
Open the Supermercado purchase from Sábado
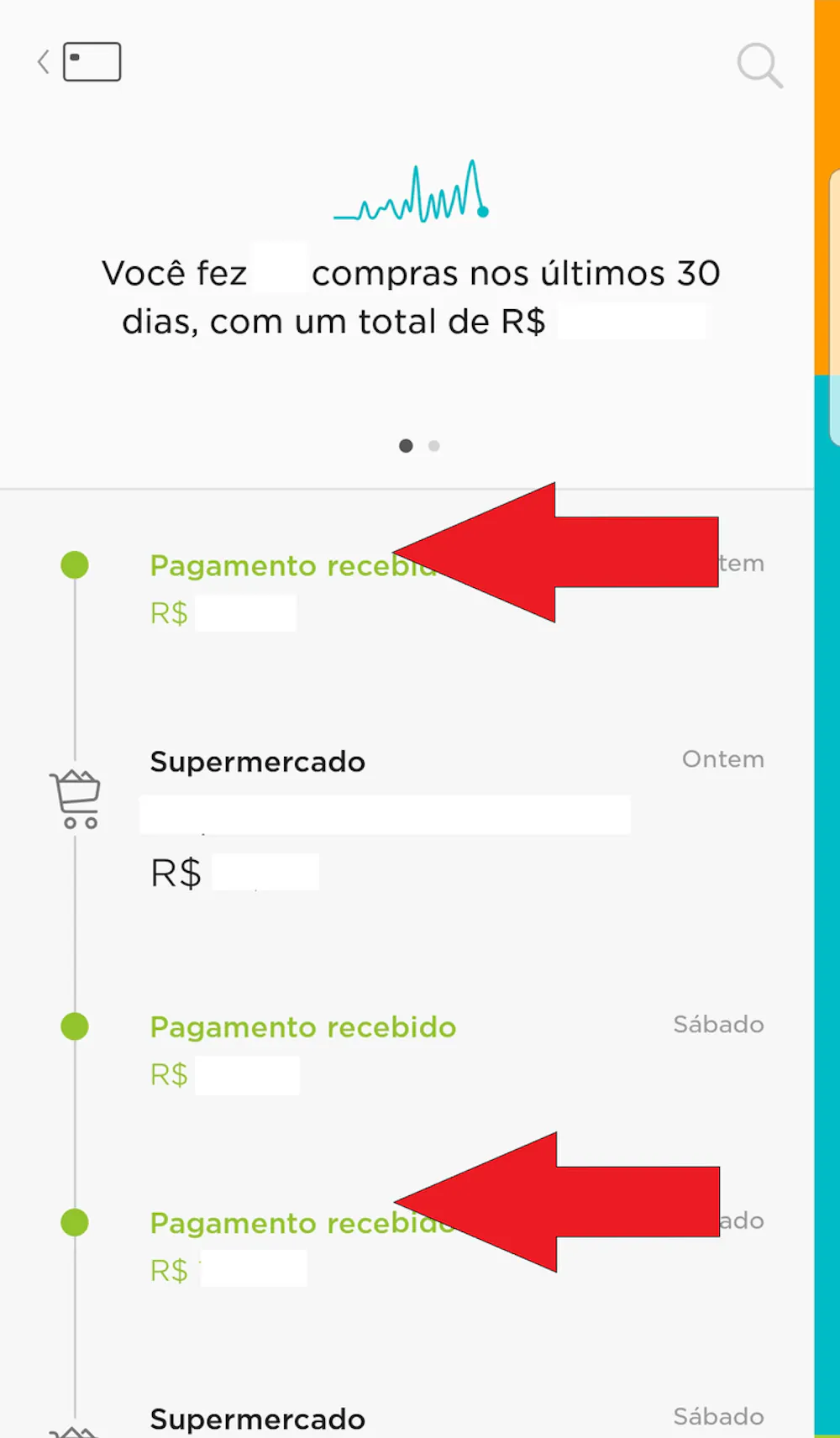(257, 1419)
